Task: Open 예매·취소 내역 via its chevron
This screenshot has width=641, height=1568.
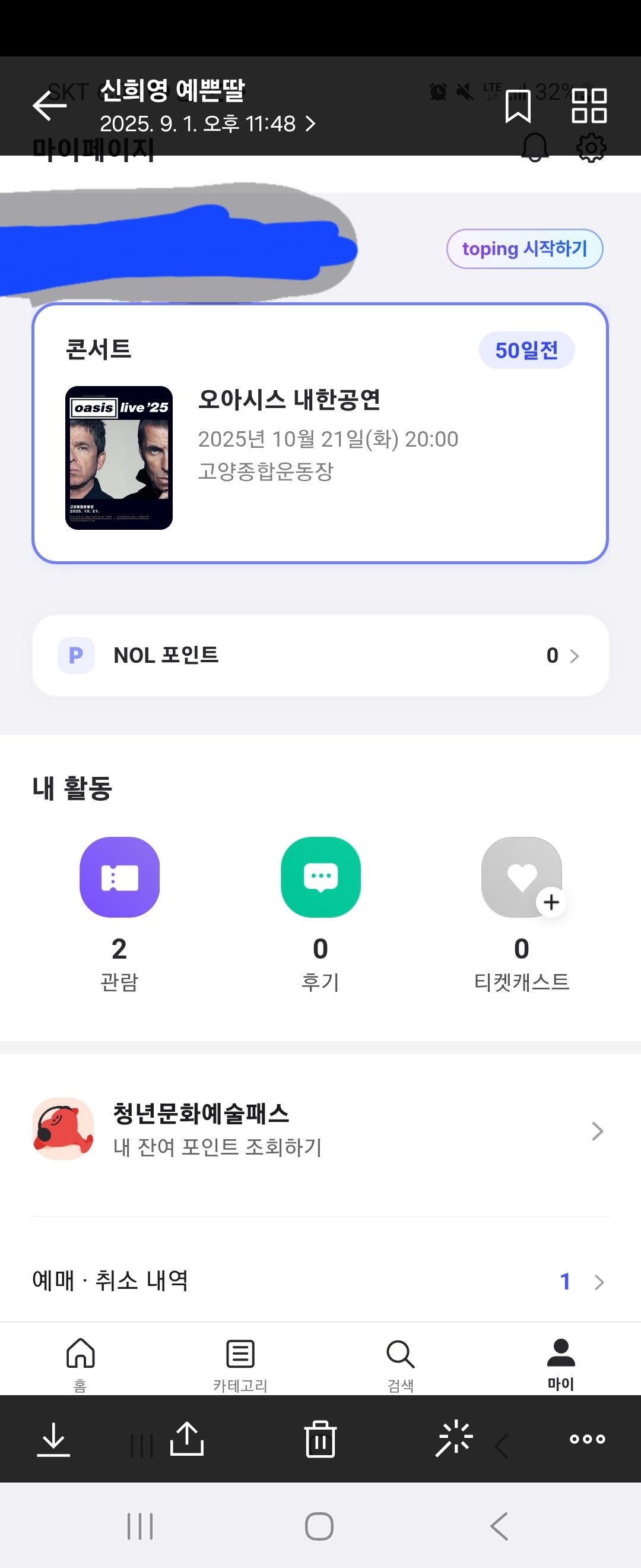Action: coord(598,1282)
